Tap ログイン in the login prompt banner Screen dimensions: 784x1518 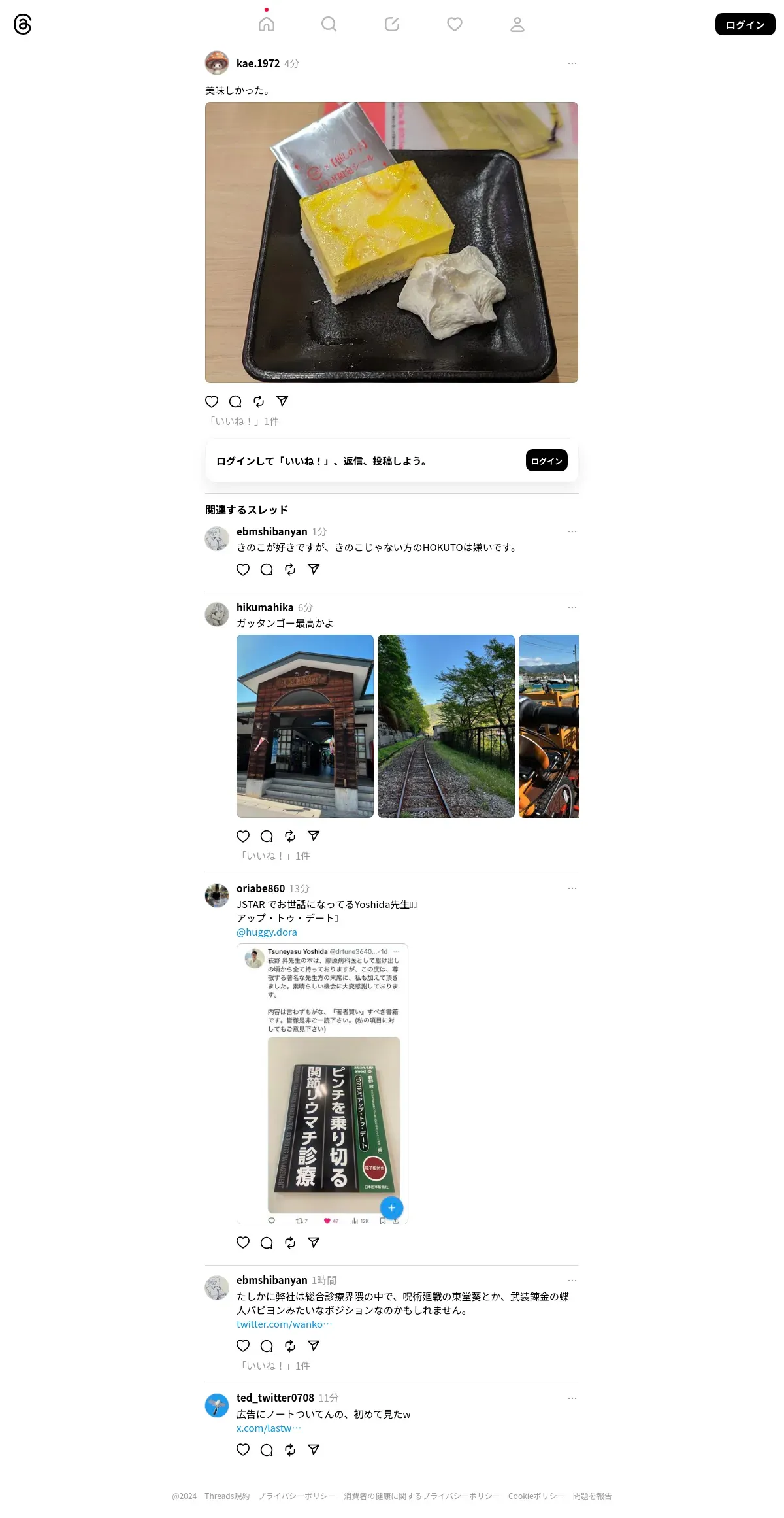[x=546, y=461]
